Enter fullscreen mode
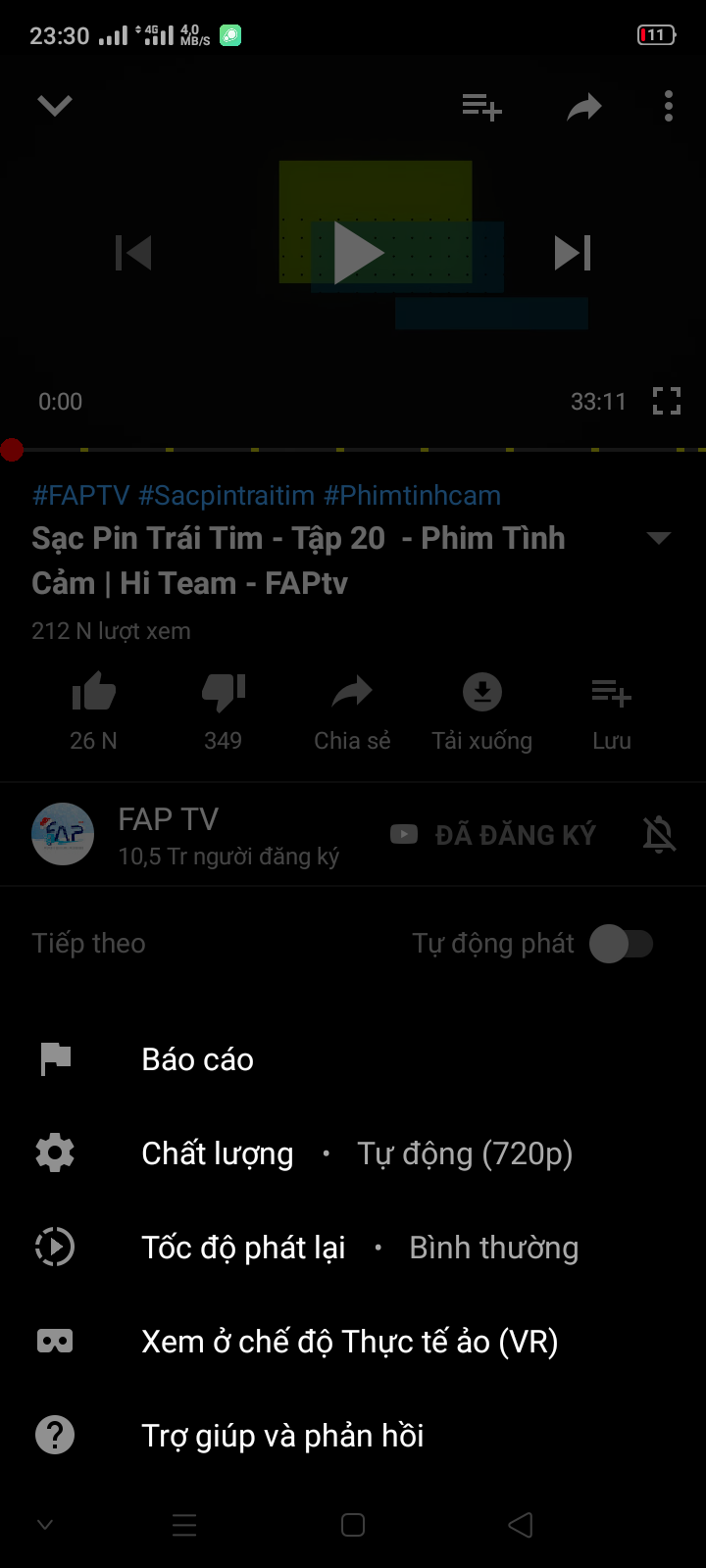Viewport: 706px width, 1568px height. tap(667, 401)
